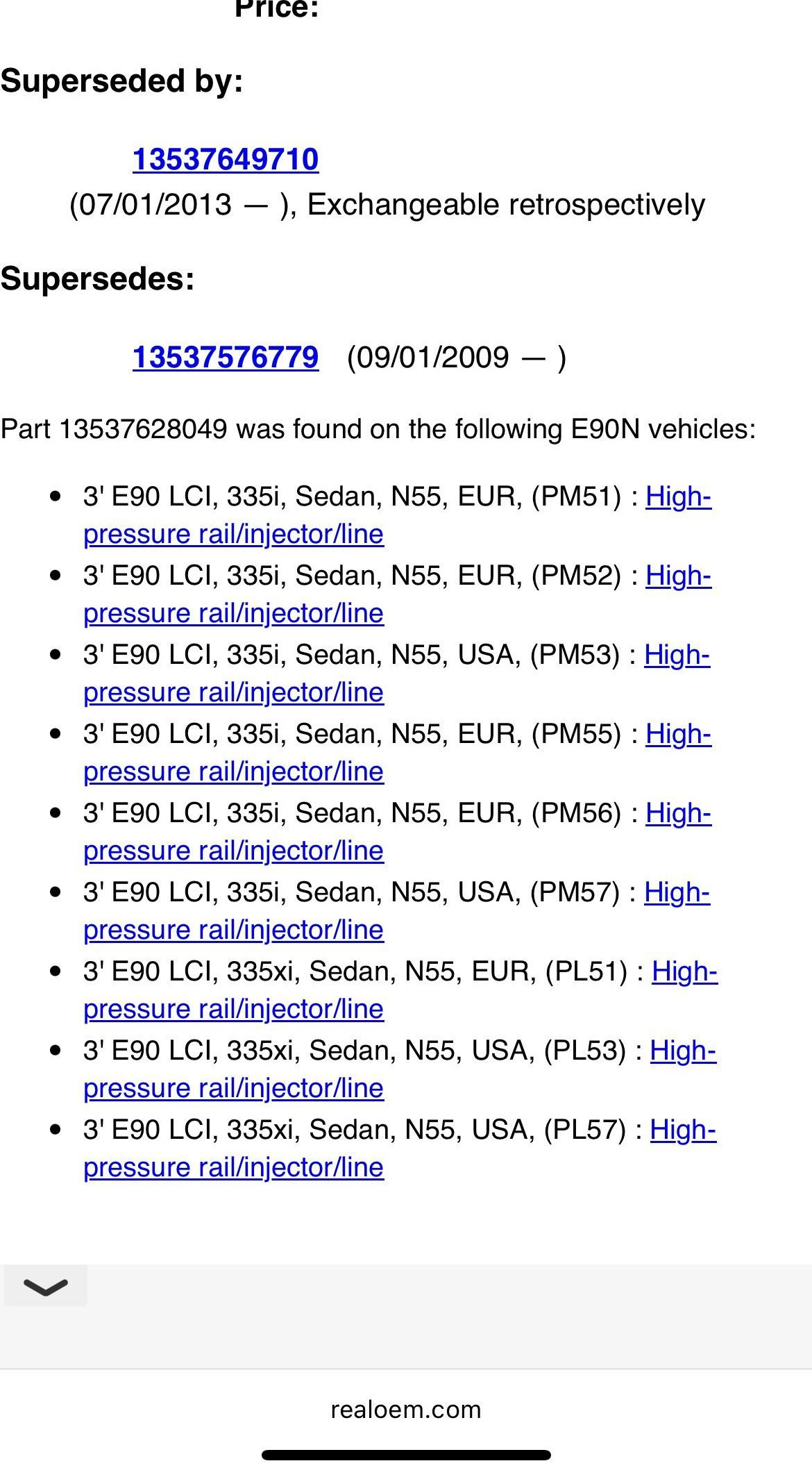Tap the realoem.com address bar
This screenshot has width=812, height=1477.
pos(406,1410)
